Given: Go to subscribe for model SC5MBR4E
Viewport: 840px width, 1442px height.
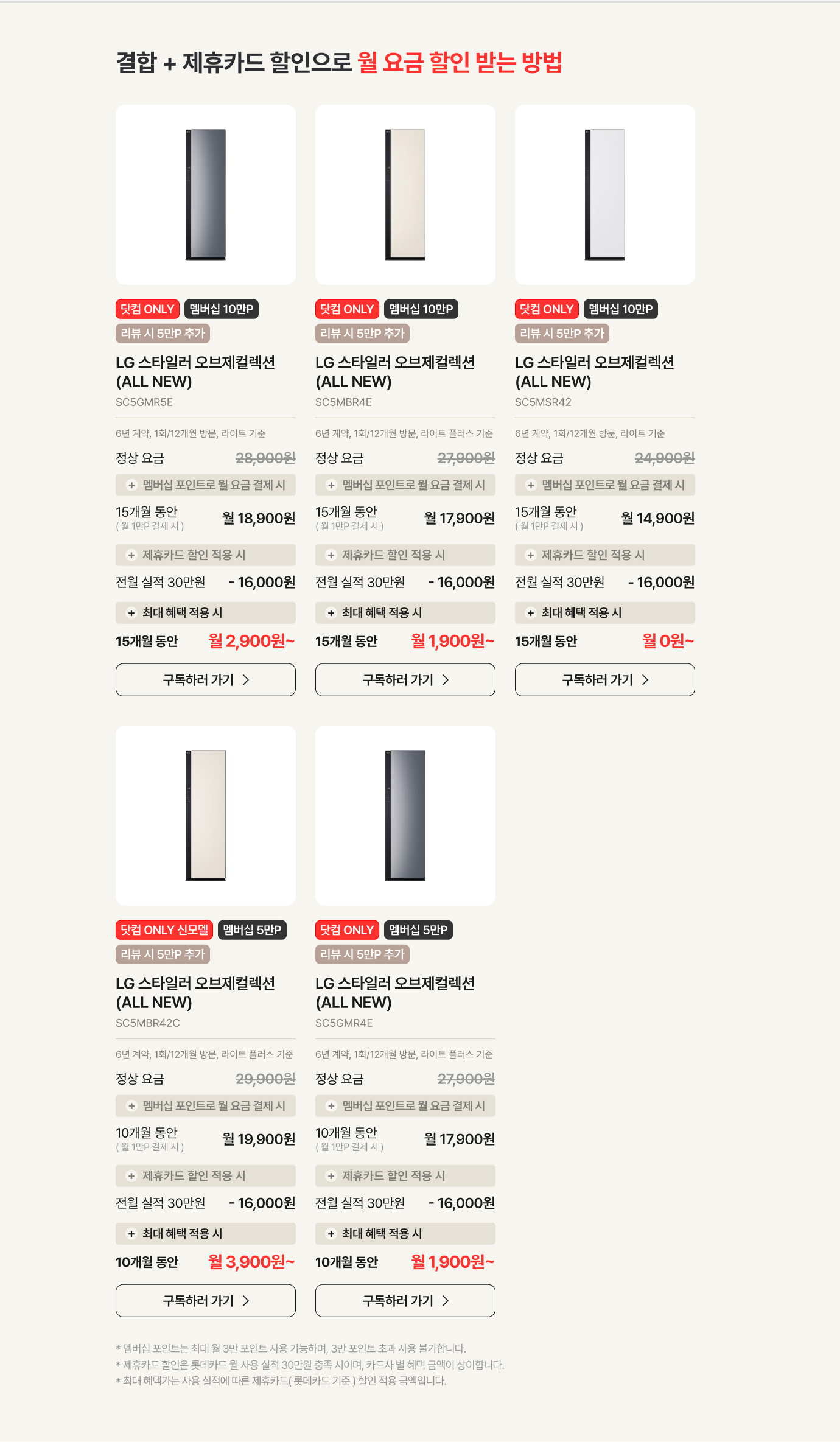Looking at the screenshot, I should (405, 680).
